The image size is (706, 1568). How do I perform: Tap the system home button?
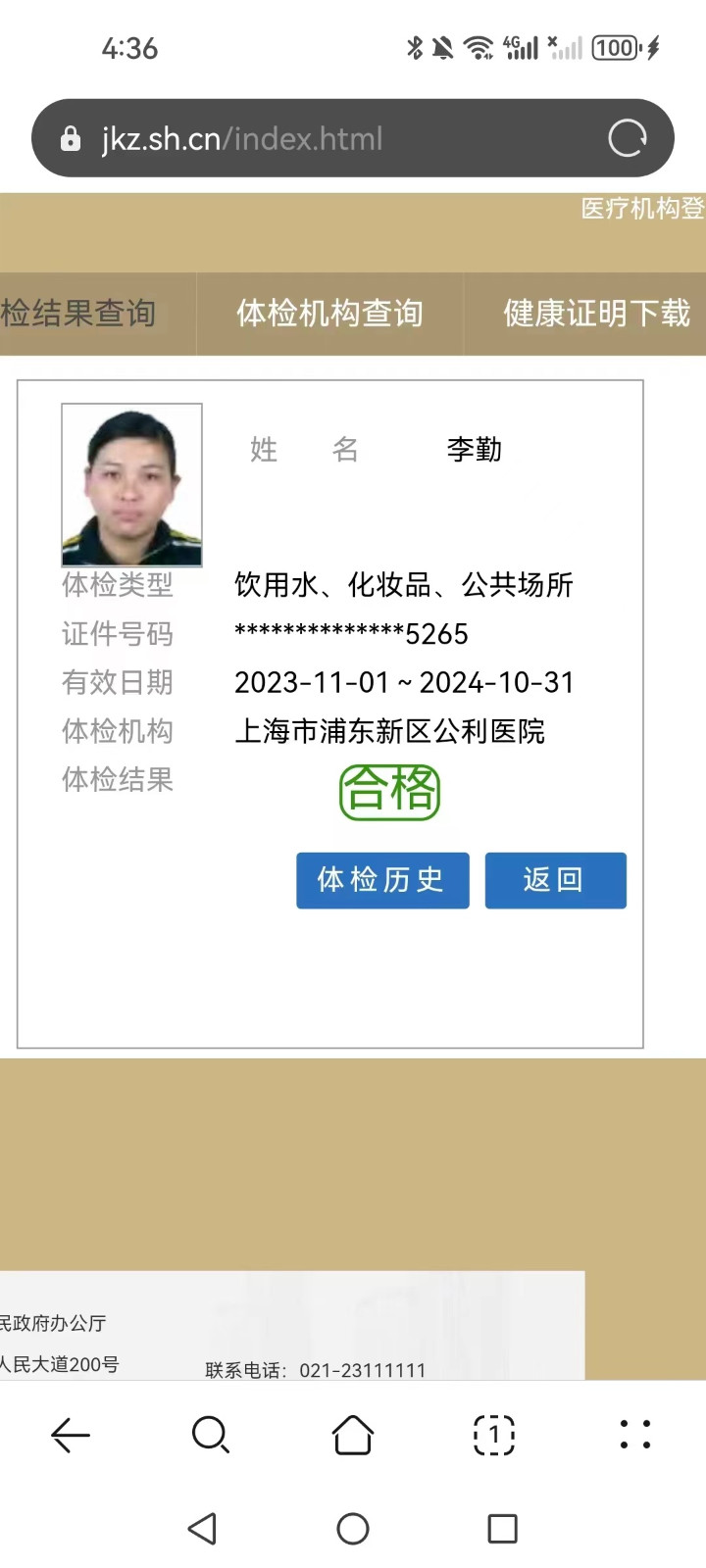(x=353, y=1529)
